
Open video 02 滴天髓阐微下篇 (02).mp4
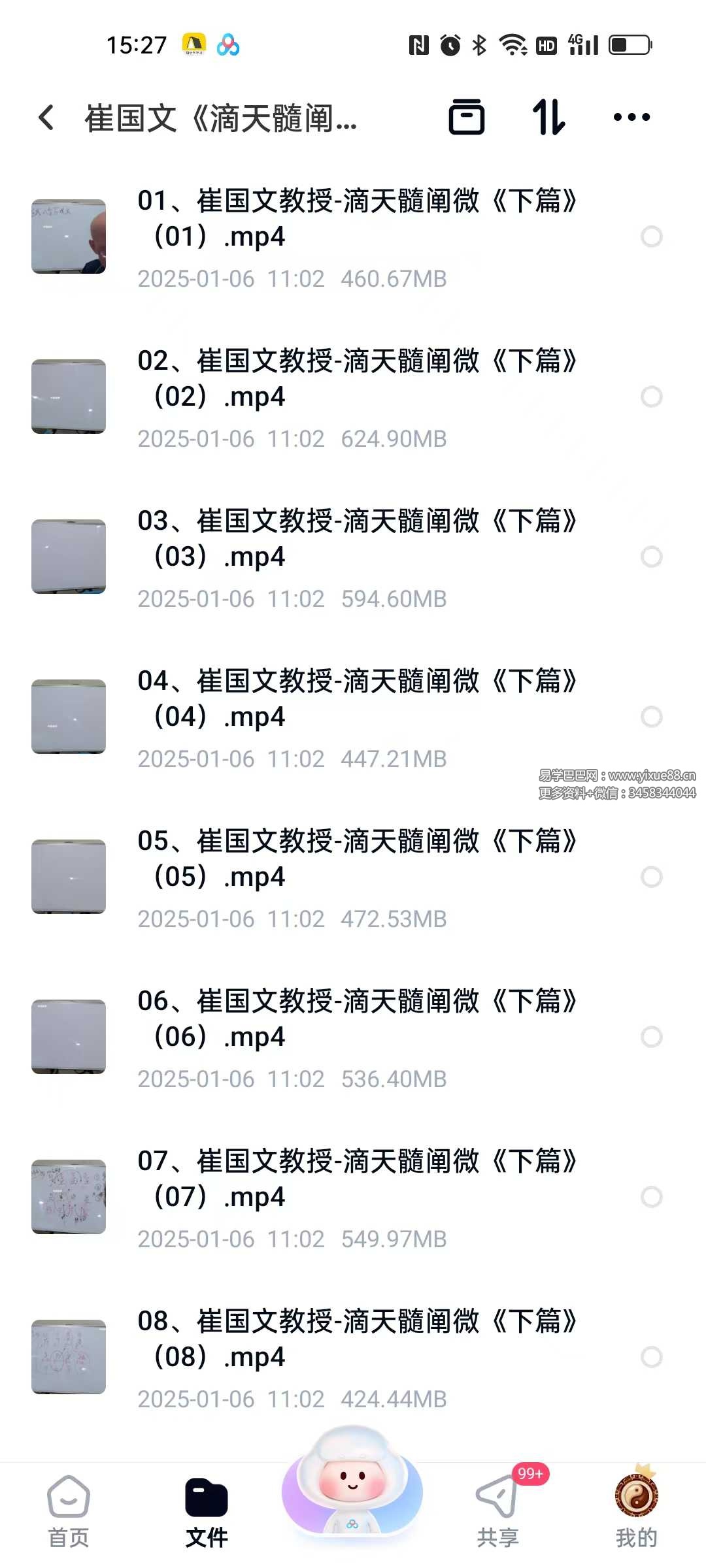pyautogui.click(x=356, y=378)
